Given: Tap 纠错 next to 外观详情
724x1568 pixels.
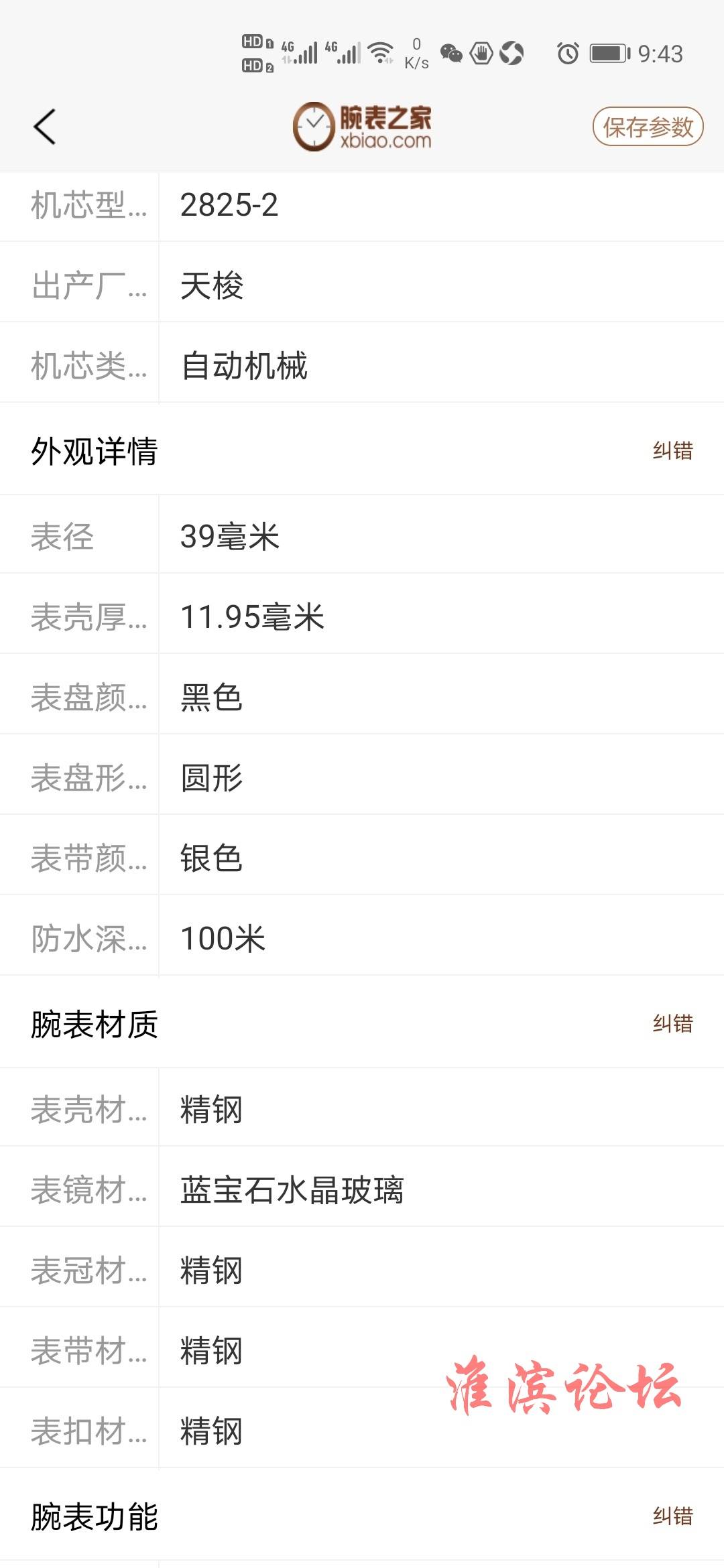Looking at the screenshot, I should click(x=672, y=451).
